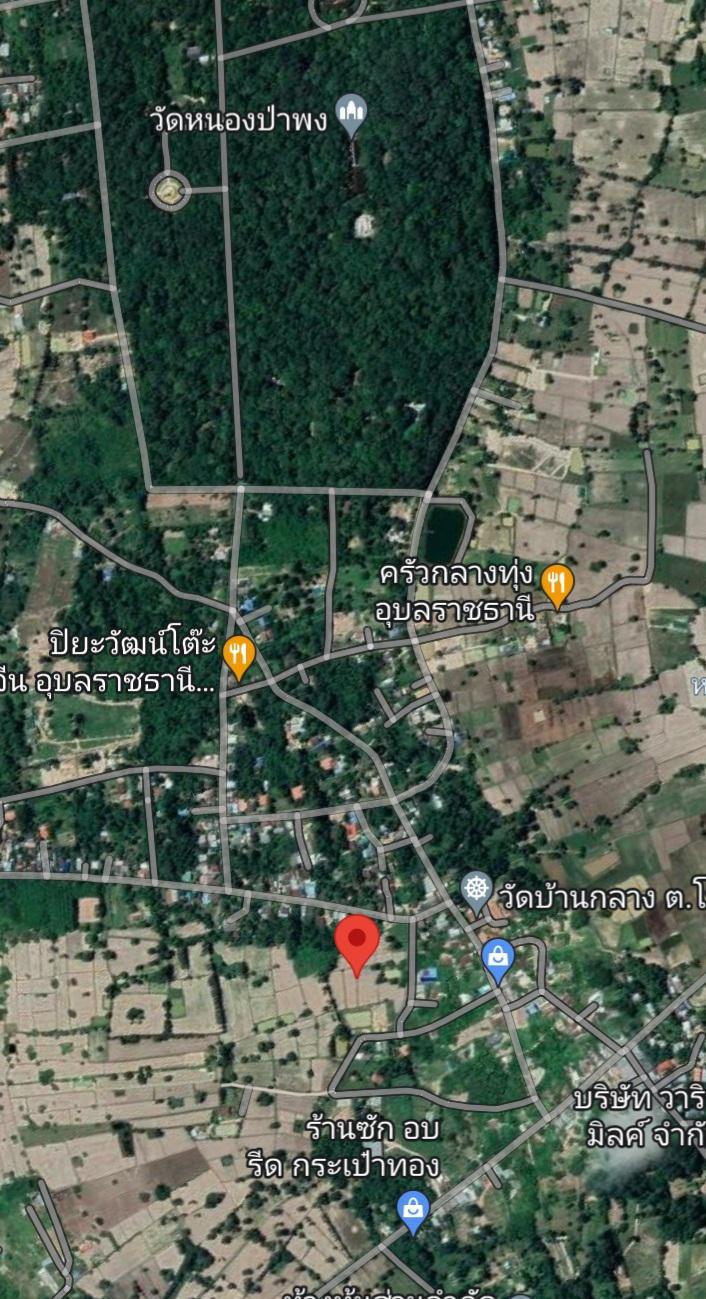
Task: Tap the ปิยะวัฒน์โต๊ะจีน restaurant marker
Action: coord(238,655)
